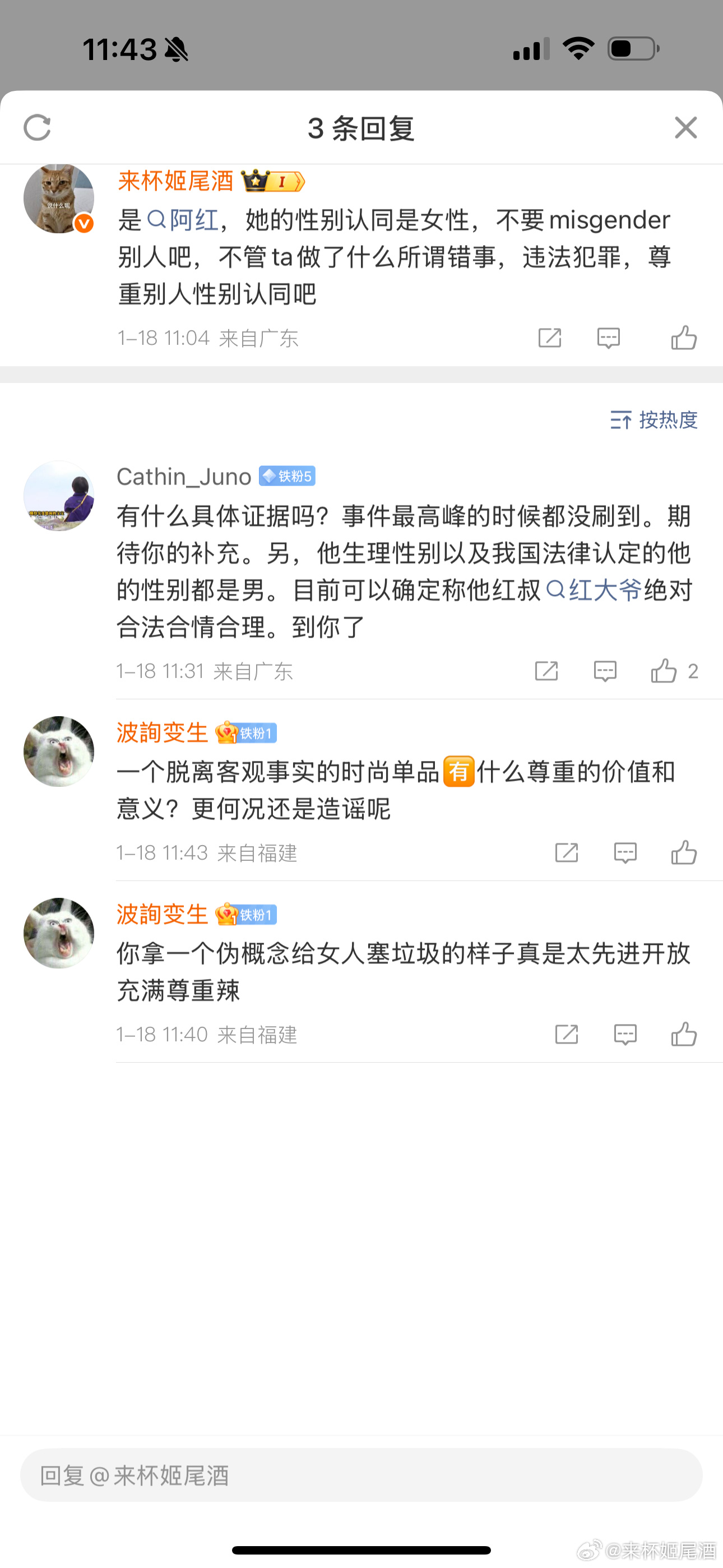The width and height of the screenshot is (723, 1568).
Task: Tap comment icon on Cathin_Juno's reply
Action: coord(605,671)
